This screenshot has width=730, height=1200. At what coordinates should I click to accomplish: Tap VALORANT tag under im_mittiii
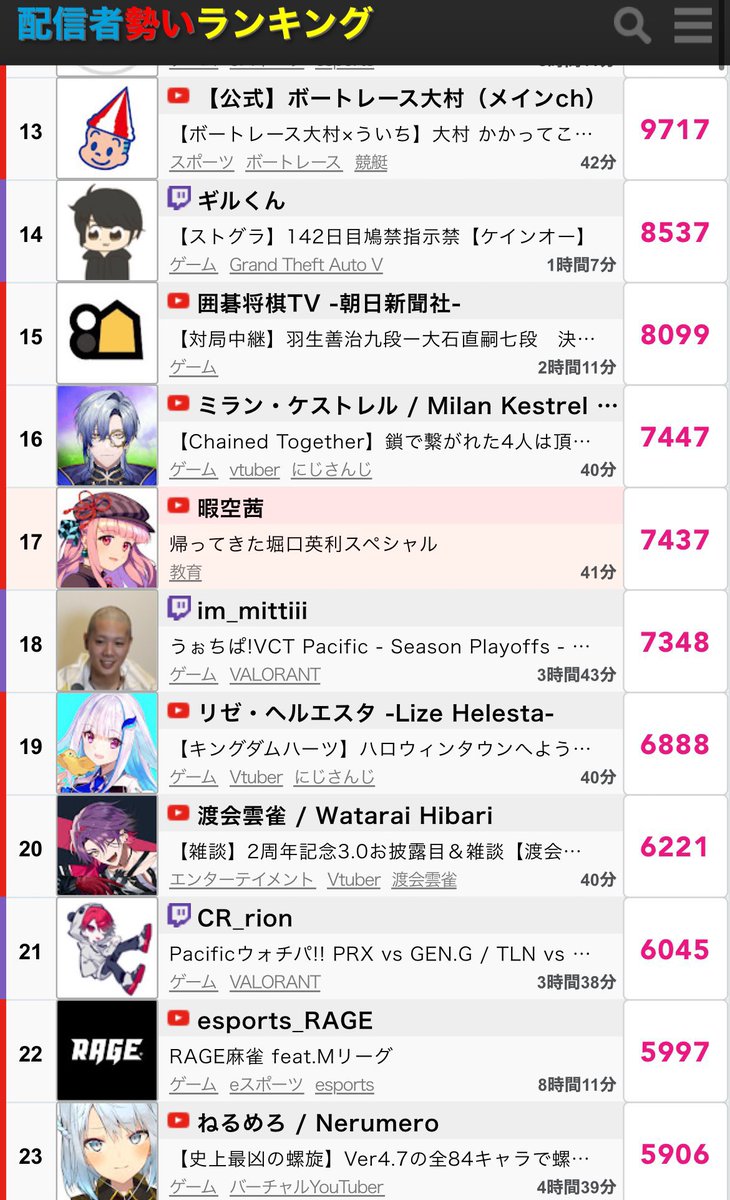pyautogui.click(x=275, y=675)
